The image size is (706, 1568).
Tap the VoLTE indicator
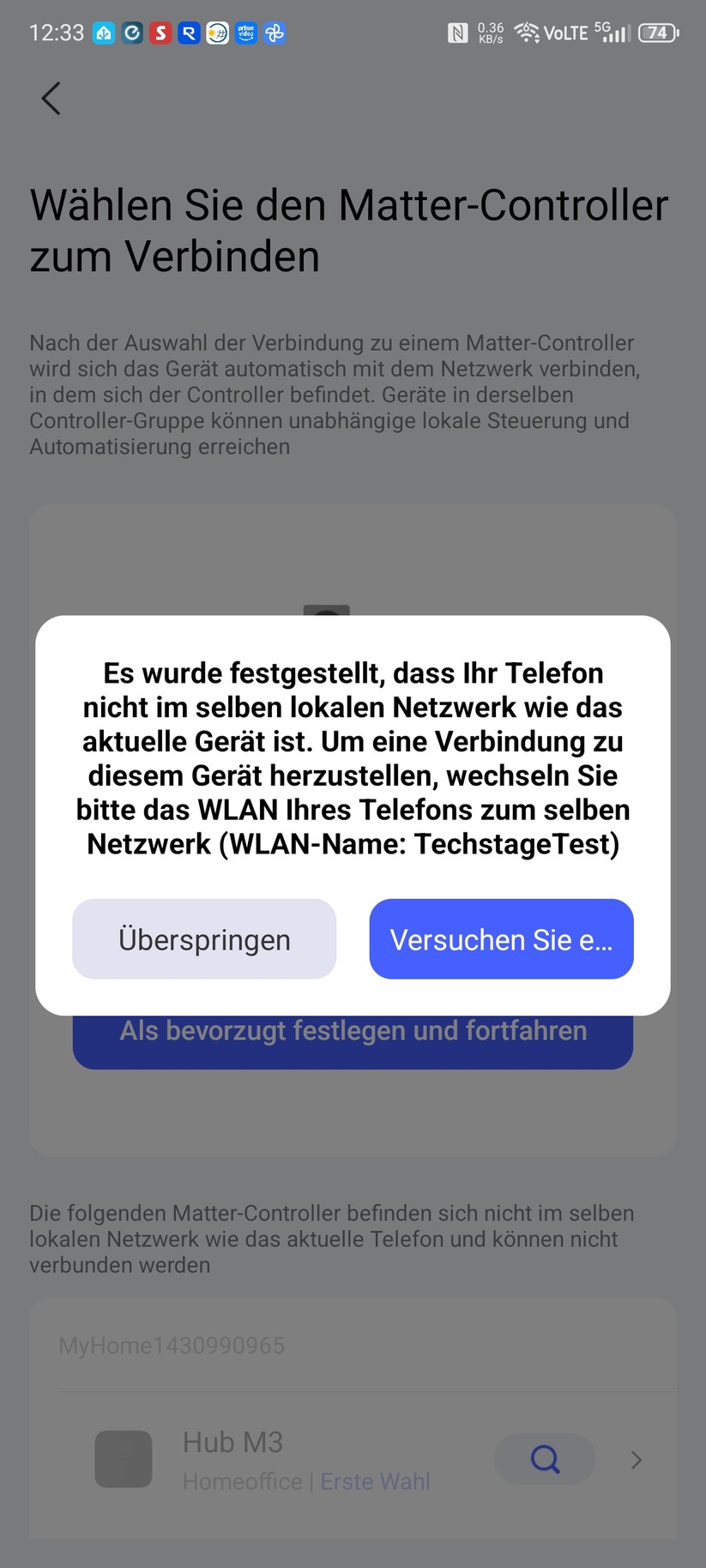(x=565, y=33)
